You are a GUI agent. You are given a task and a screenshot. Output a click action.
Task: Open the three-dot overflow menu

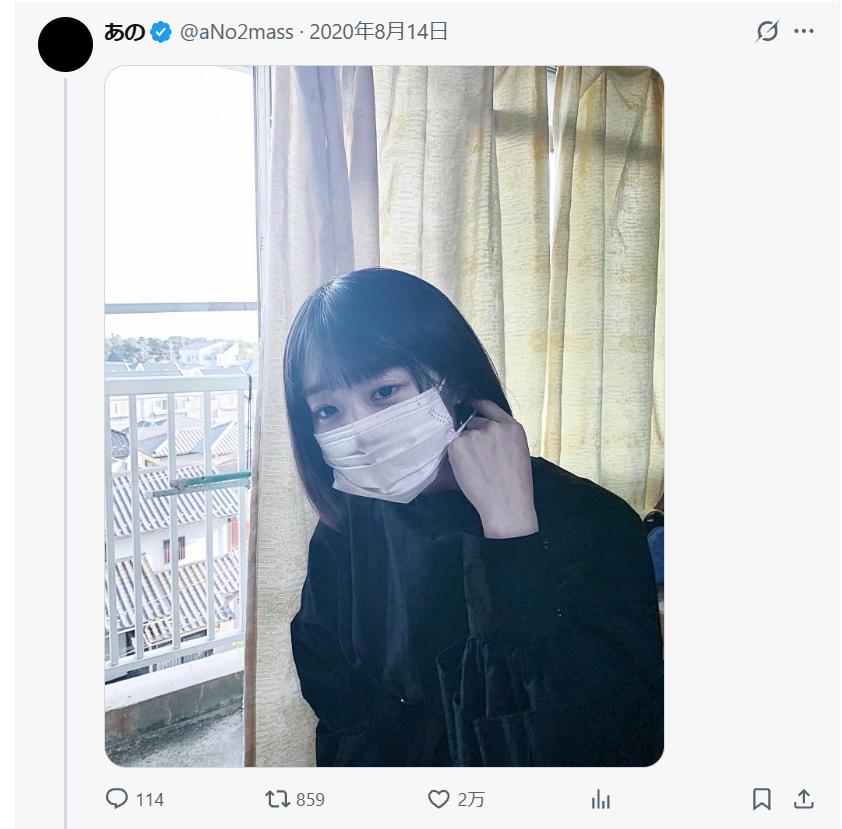(x=803, y=31)
